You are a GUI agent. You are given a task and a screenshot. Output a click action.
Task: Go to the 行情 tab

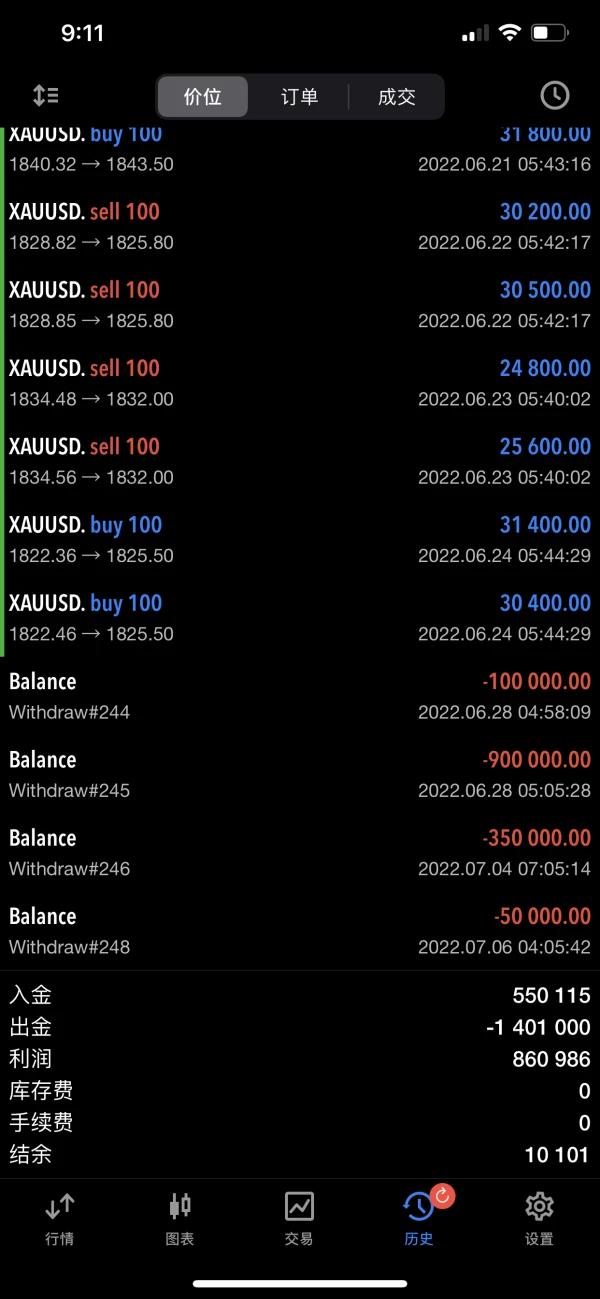[60, 1218]
